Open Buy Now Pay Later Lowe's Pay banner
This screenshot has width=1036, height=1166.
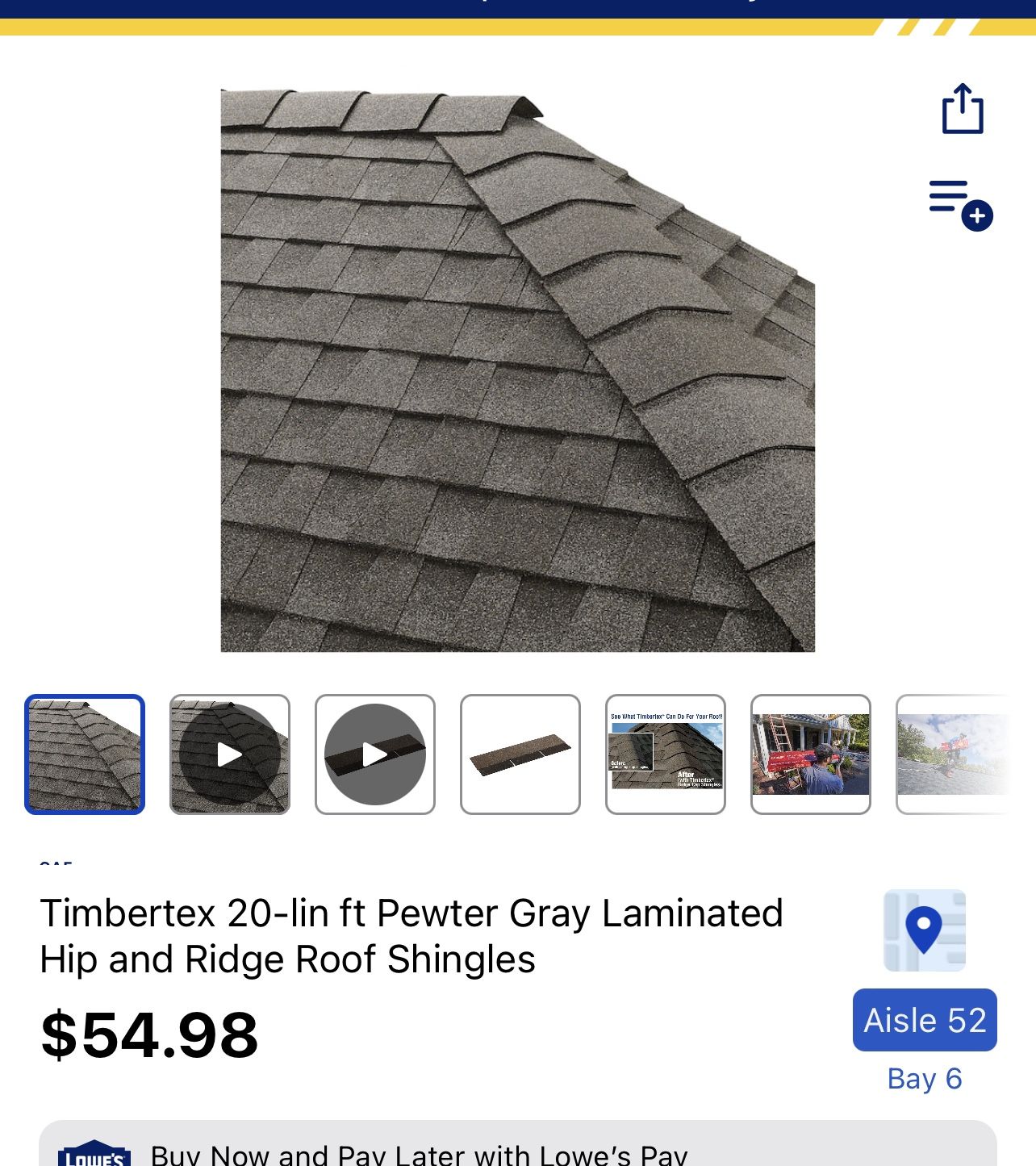click(517, 1150)
